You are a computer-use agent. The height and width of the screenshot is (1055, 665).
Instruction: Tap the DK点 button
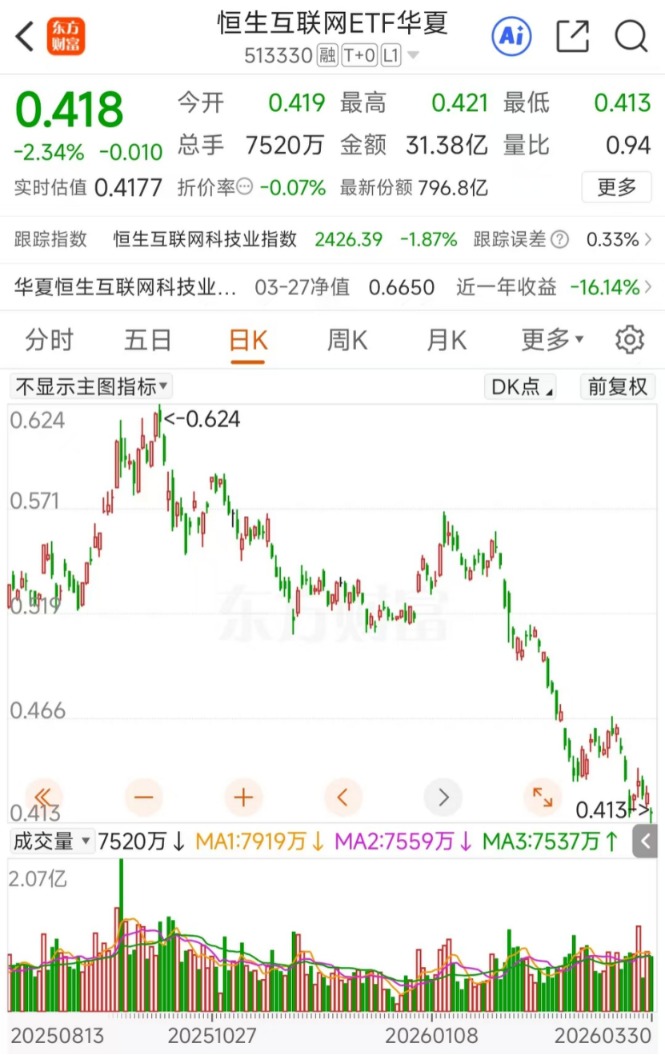pos(520,387)
